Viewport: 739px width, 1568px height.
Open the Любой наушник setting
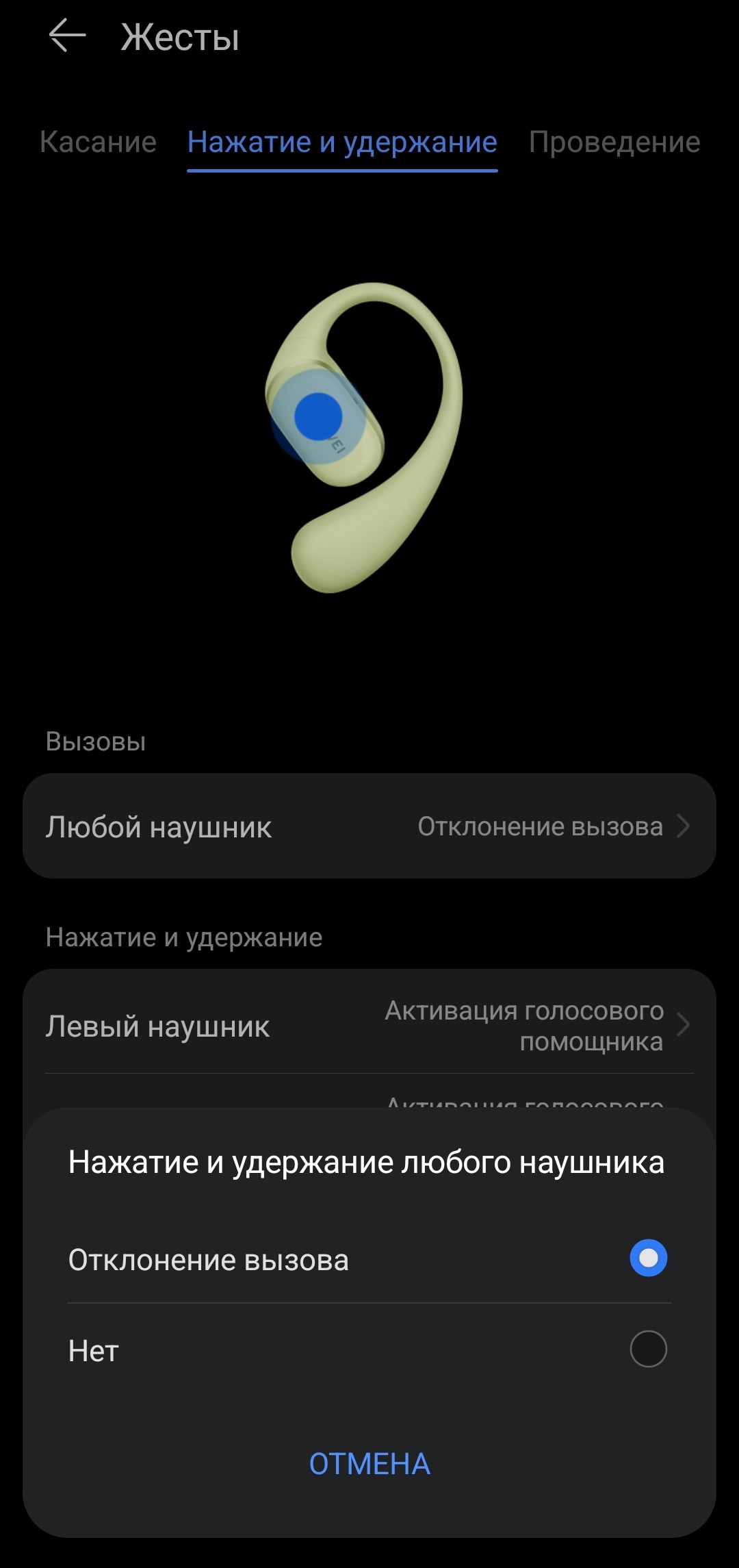pos(369,826)
